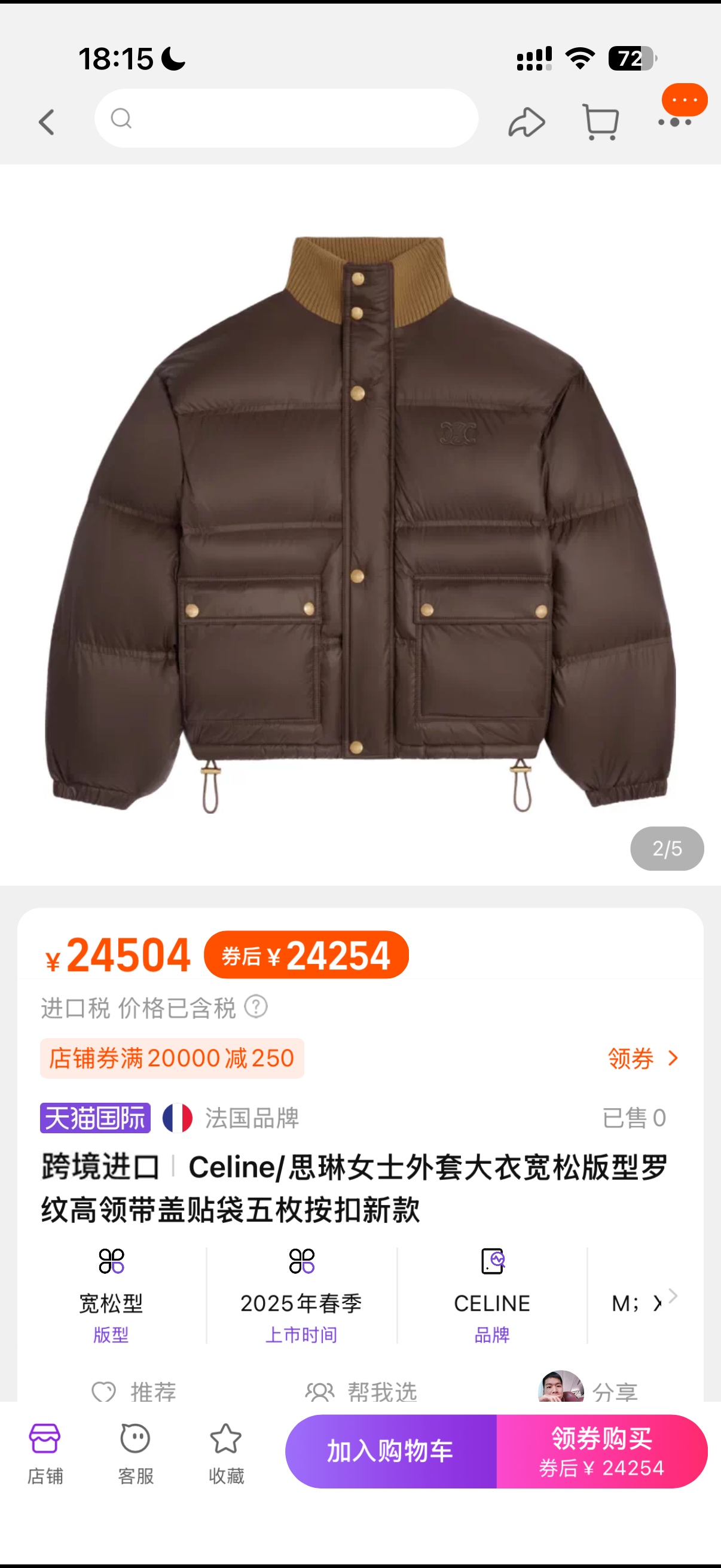Claim the store coupon via 领券
Viewport: 721px width, 1568px height.
(642, 1058)
